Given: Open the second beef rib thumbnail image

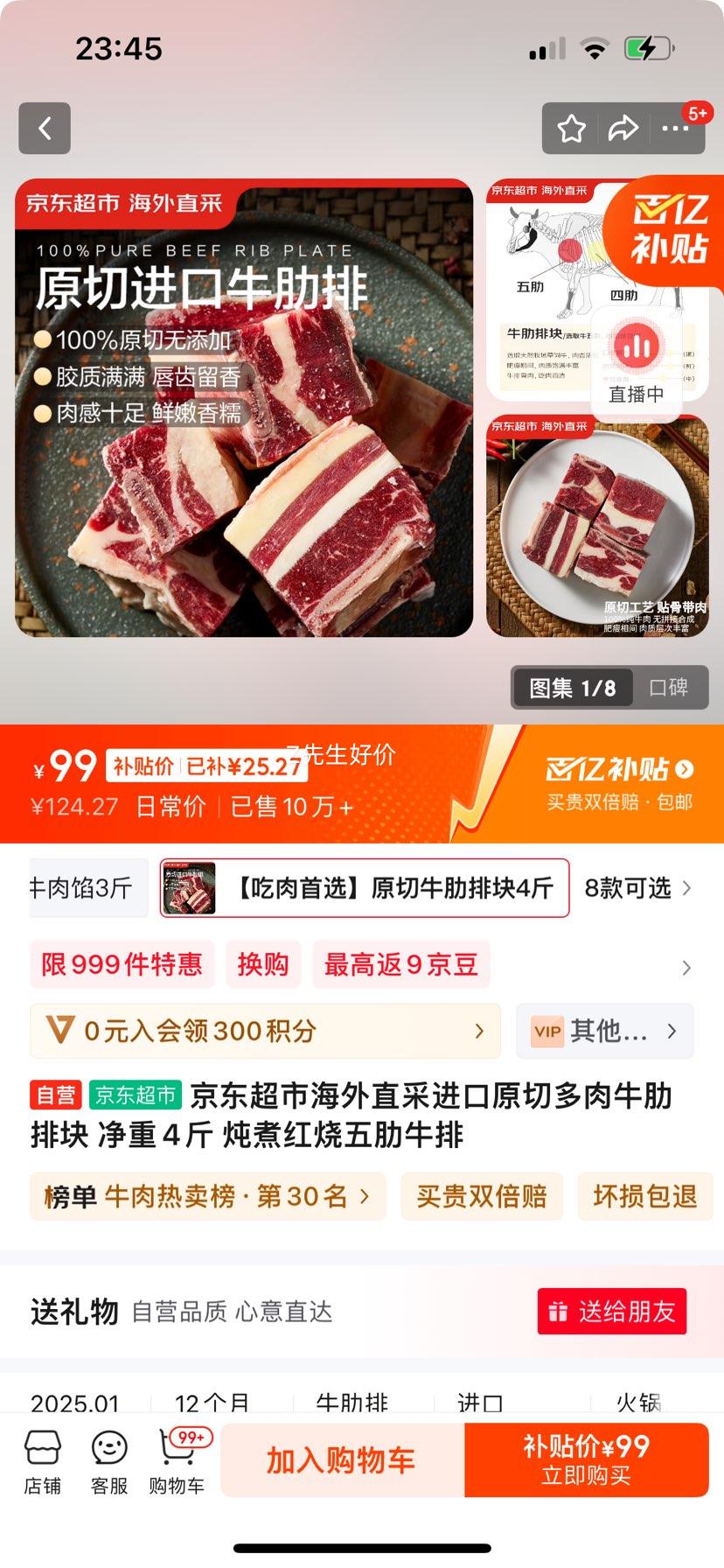Looking at the screenshot, I should [598, 526].
